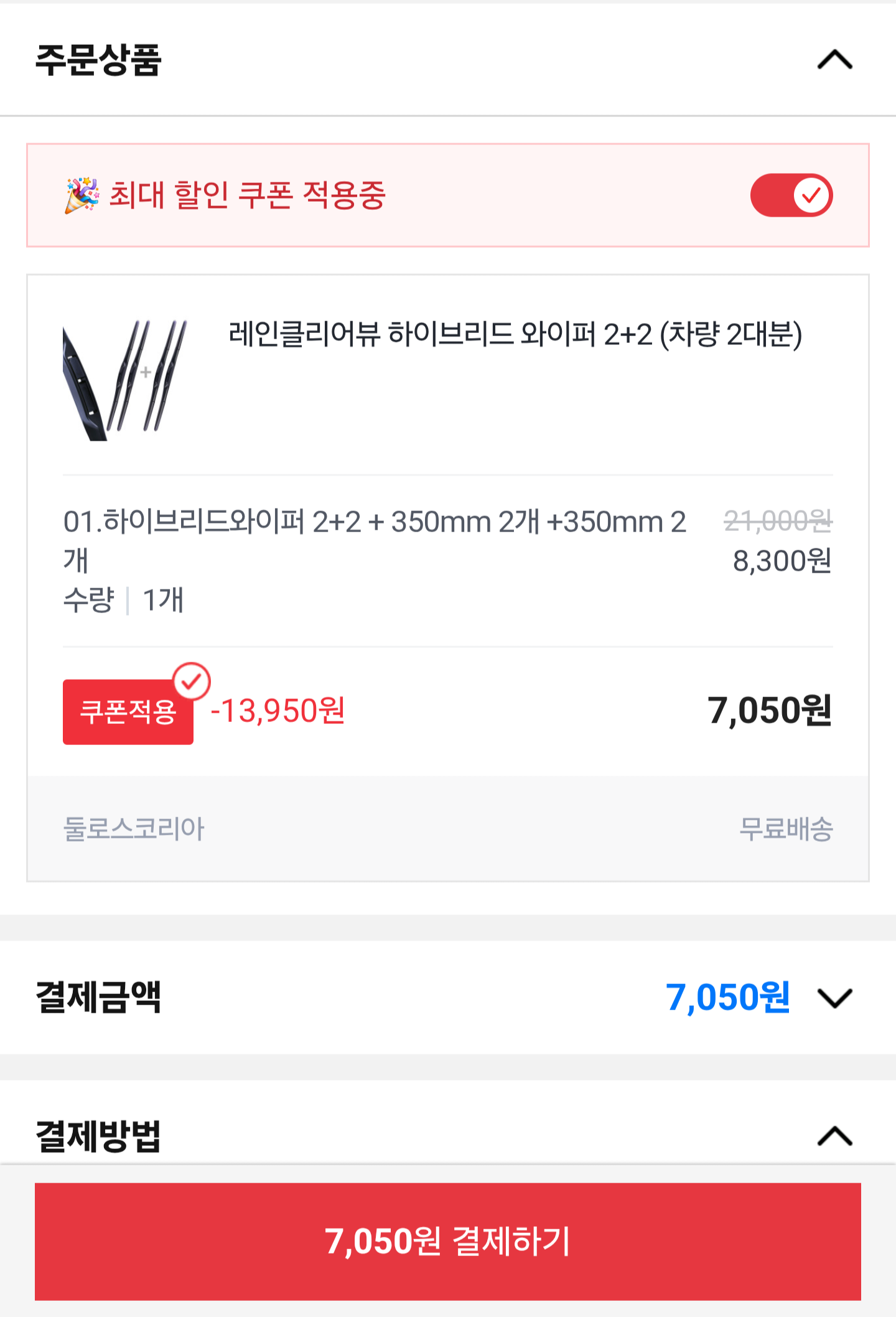Turn off the 최대 할인 쿠폰 적용중 toggle

click(791, 195)
